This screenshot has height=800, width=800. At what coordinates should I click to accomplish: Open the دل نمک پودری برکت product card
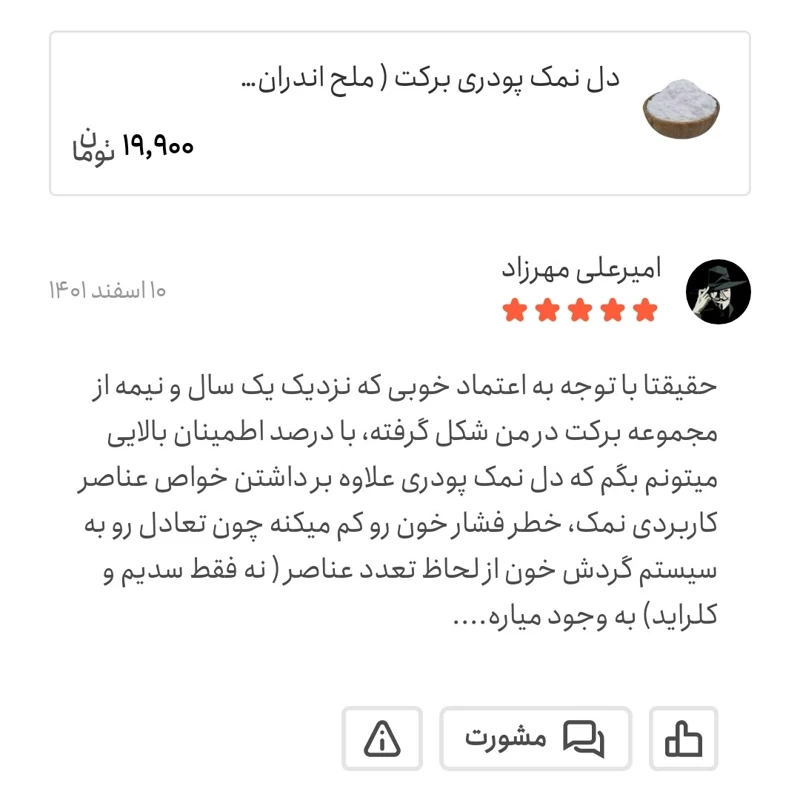pyautogui.click(x=400, y=113)
